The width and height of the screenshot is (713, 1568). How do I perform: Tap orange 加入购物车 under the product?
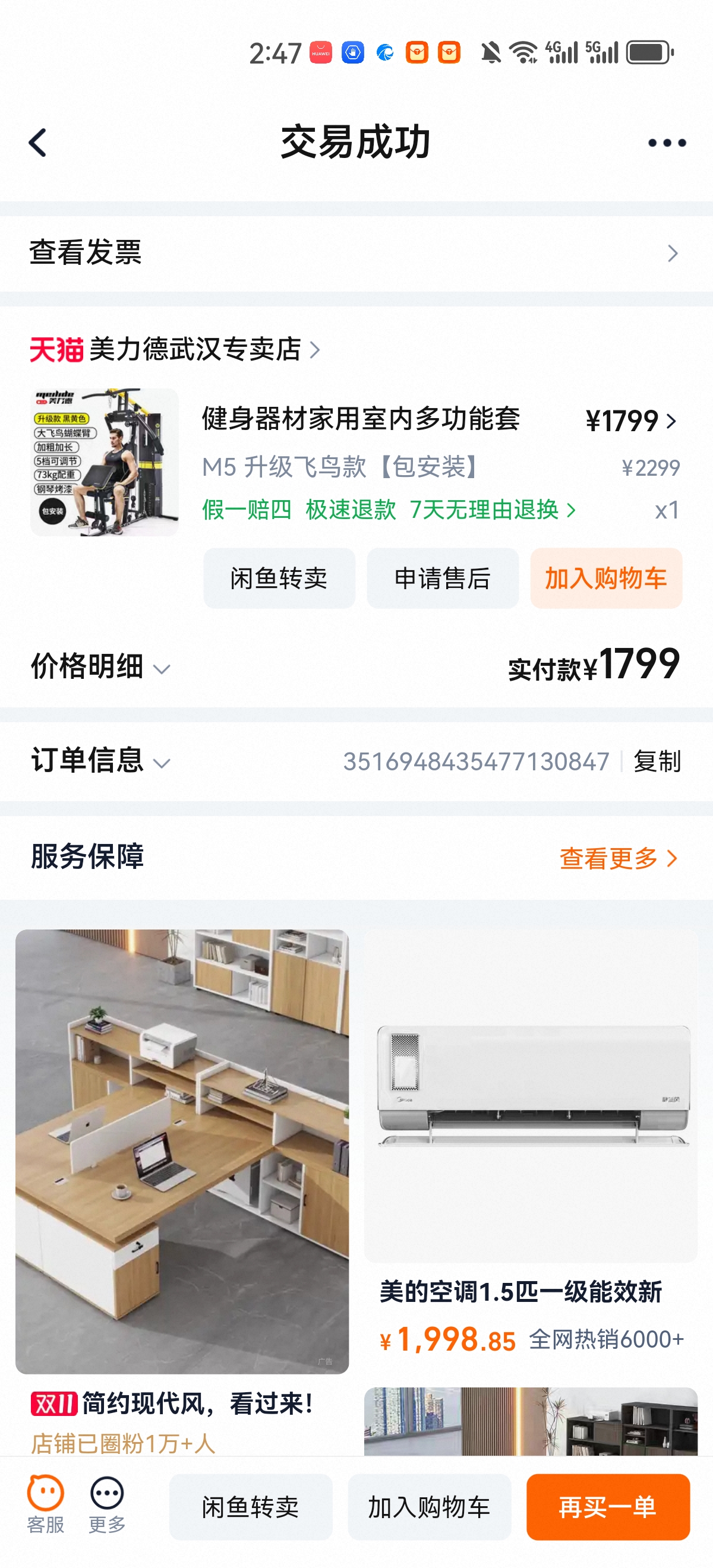(x=606, y=578)
